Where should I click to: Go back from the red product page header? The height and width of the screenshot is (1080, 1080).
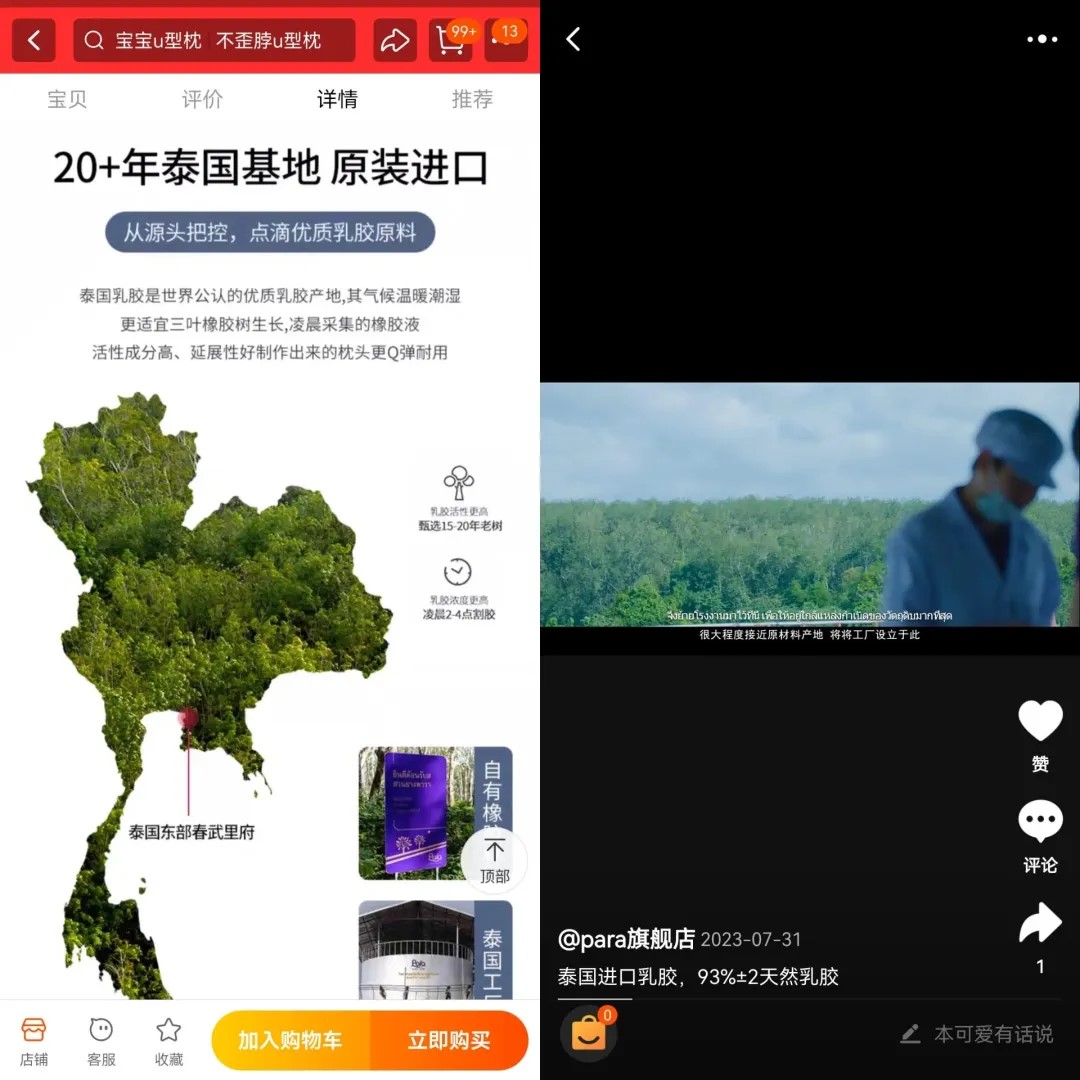tap(34, 40)
